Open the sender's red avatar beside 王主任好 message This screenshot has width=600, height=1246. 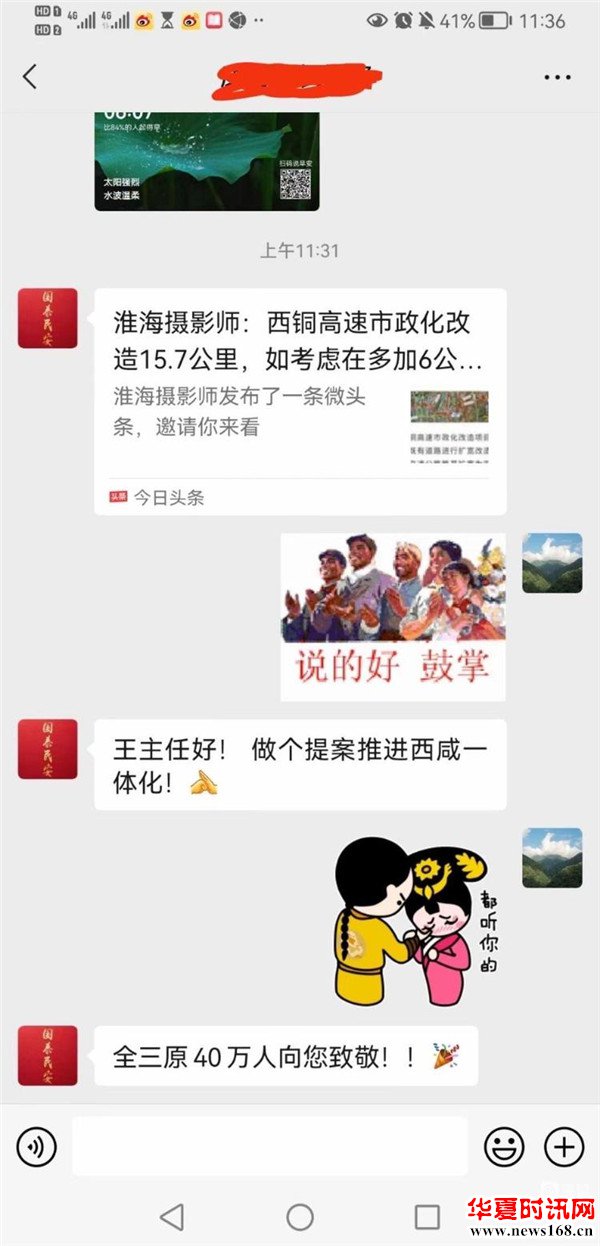tap(47, 748)
